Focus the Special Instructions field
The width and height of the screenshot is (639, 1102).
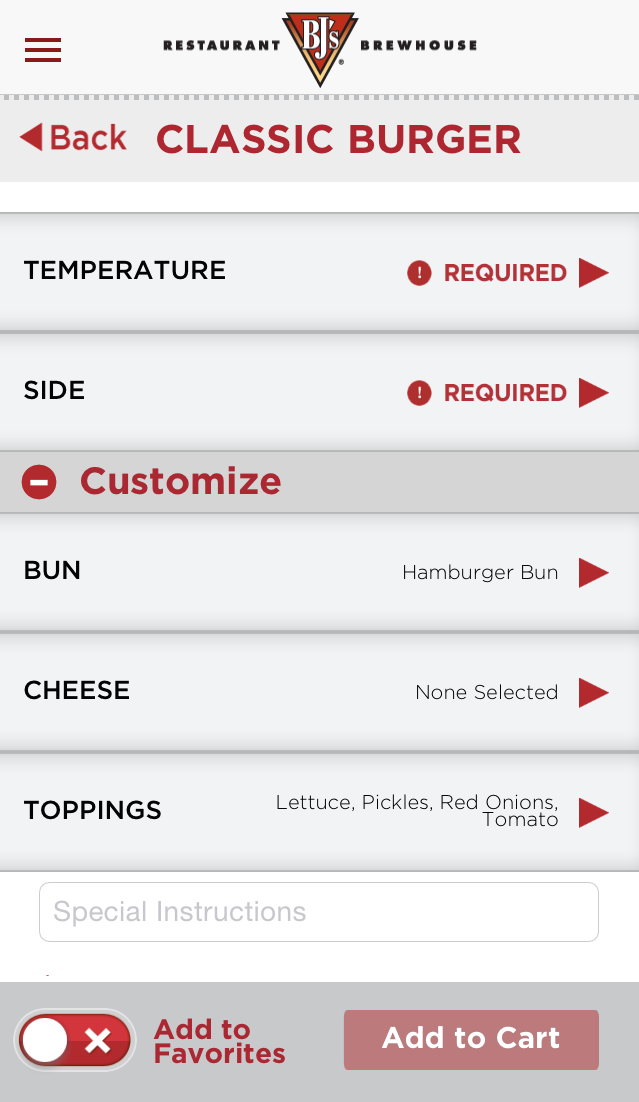319,912
